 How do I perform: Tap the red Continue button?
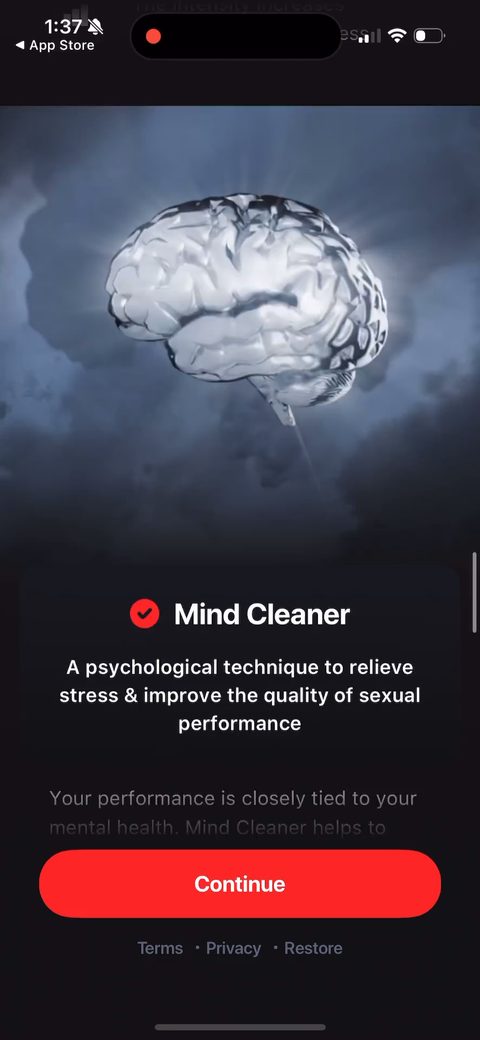[x=240, y=883]
